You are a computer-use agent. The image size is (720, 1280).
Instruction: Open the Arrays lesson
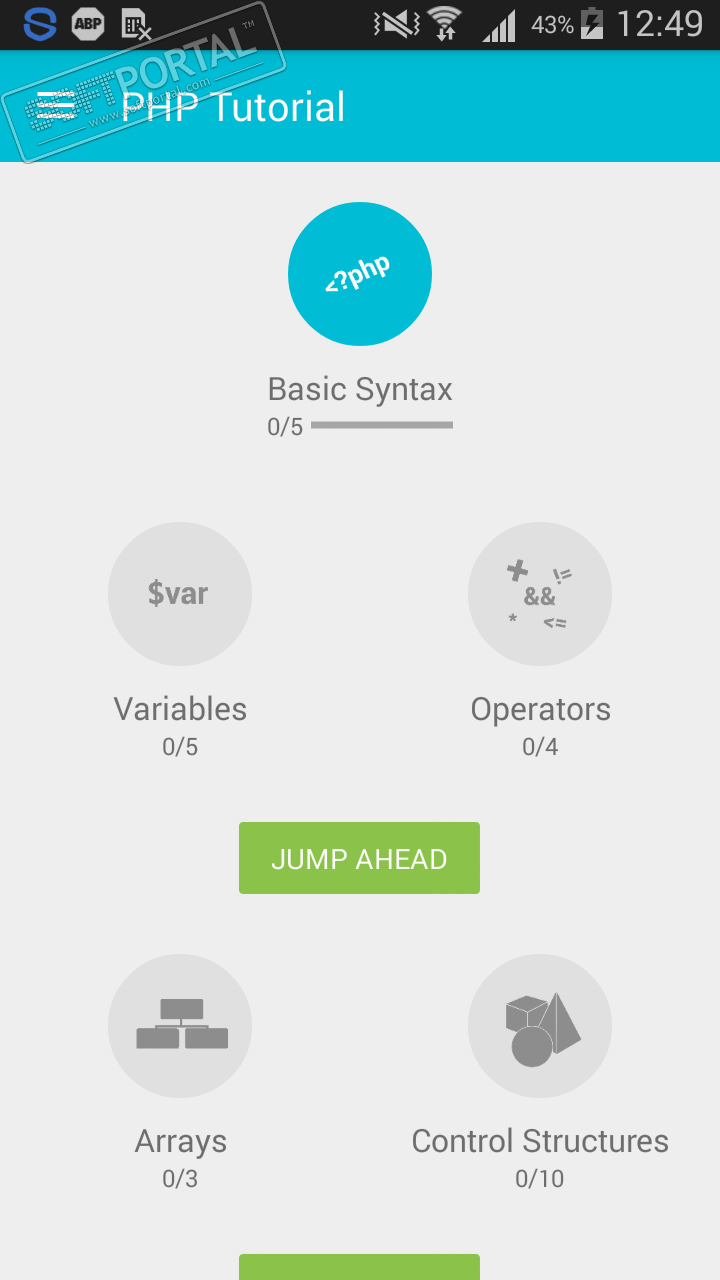tap(180, 1026)
